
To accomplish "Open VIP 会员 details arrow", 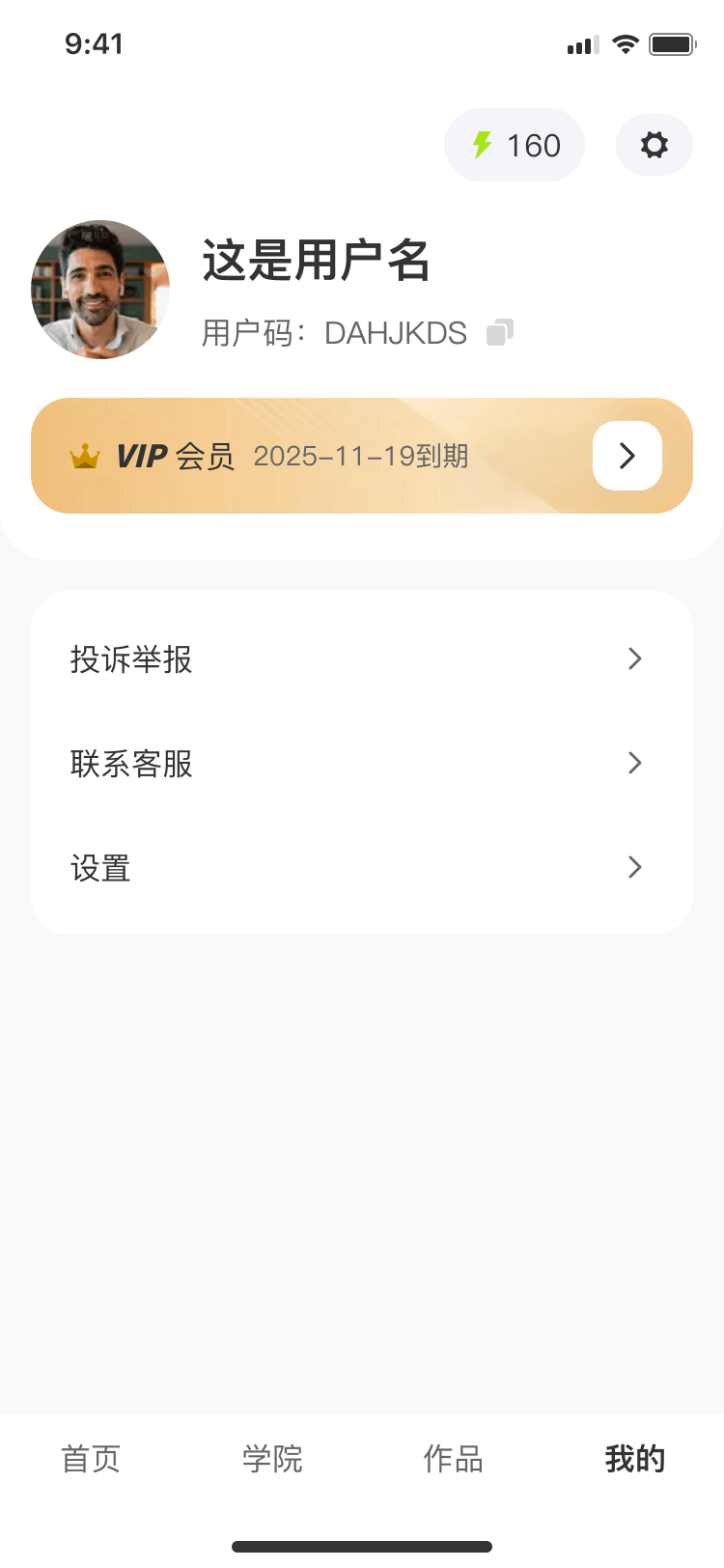I will pos(627,456).
